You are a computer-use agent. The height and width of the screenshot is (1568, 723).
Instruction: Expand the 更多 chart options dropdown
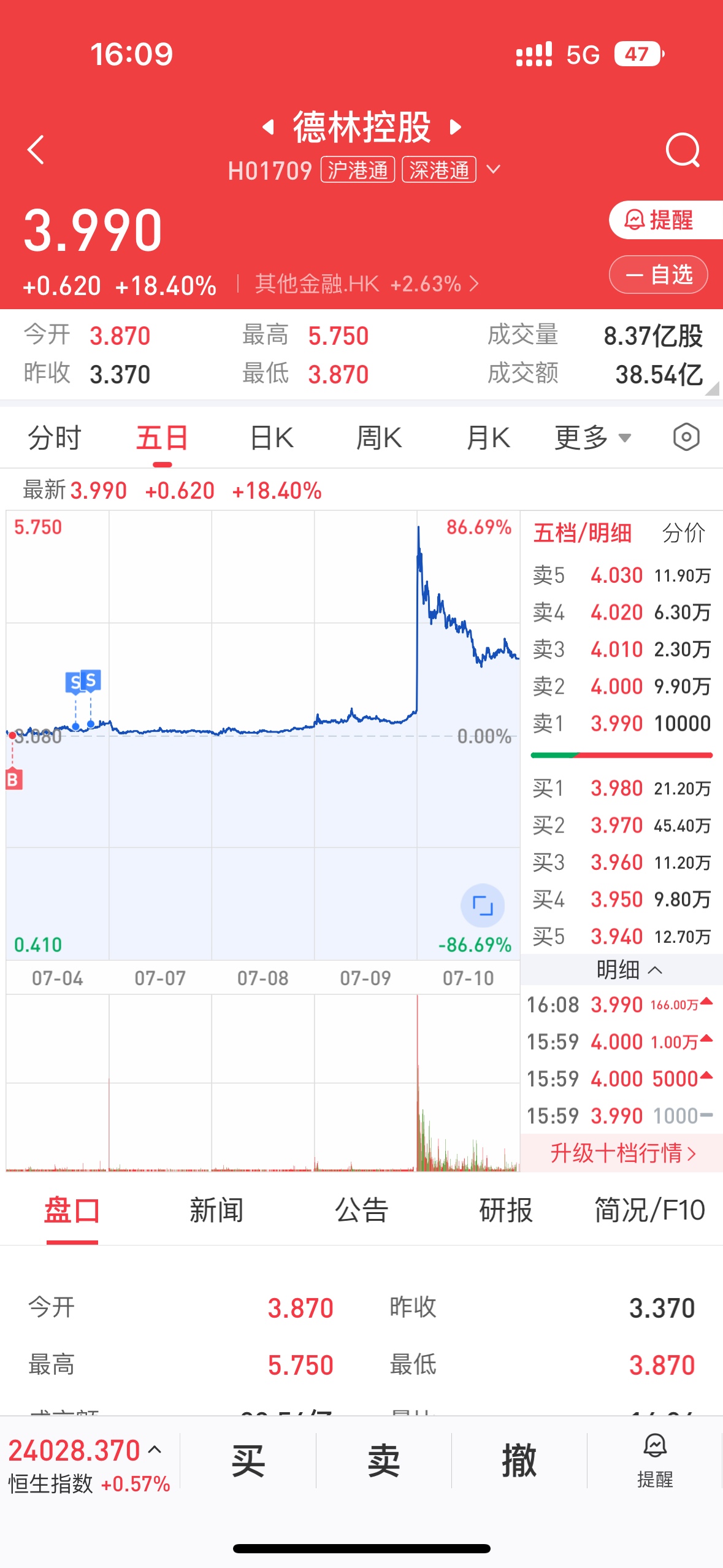(x=592, y=438)
